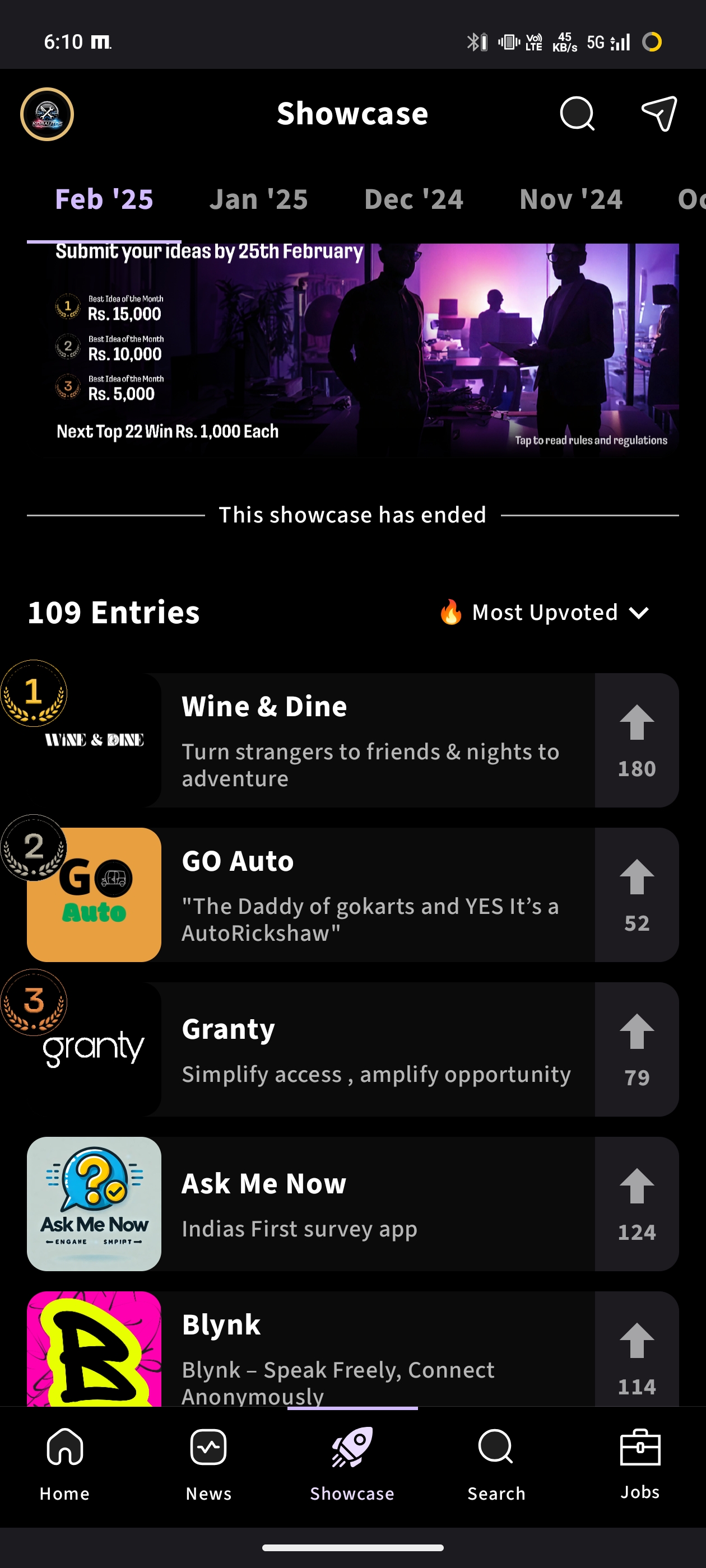This screenshot has width=706, height=1568.
Task: View the Nov '24 showcase
Action: tap(571, 200)
